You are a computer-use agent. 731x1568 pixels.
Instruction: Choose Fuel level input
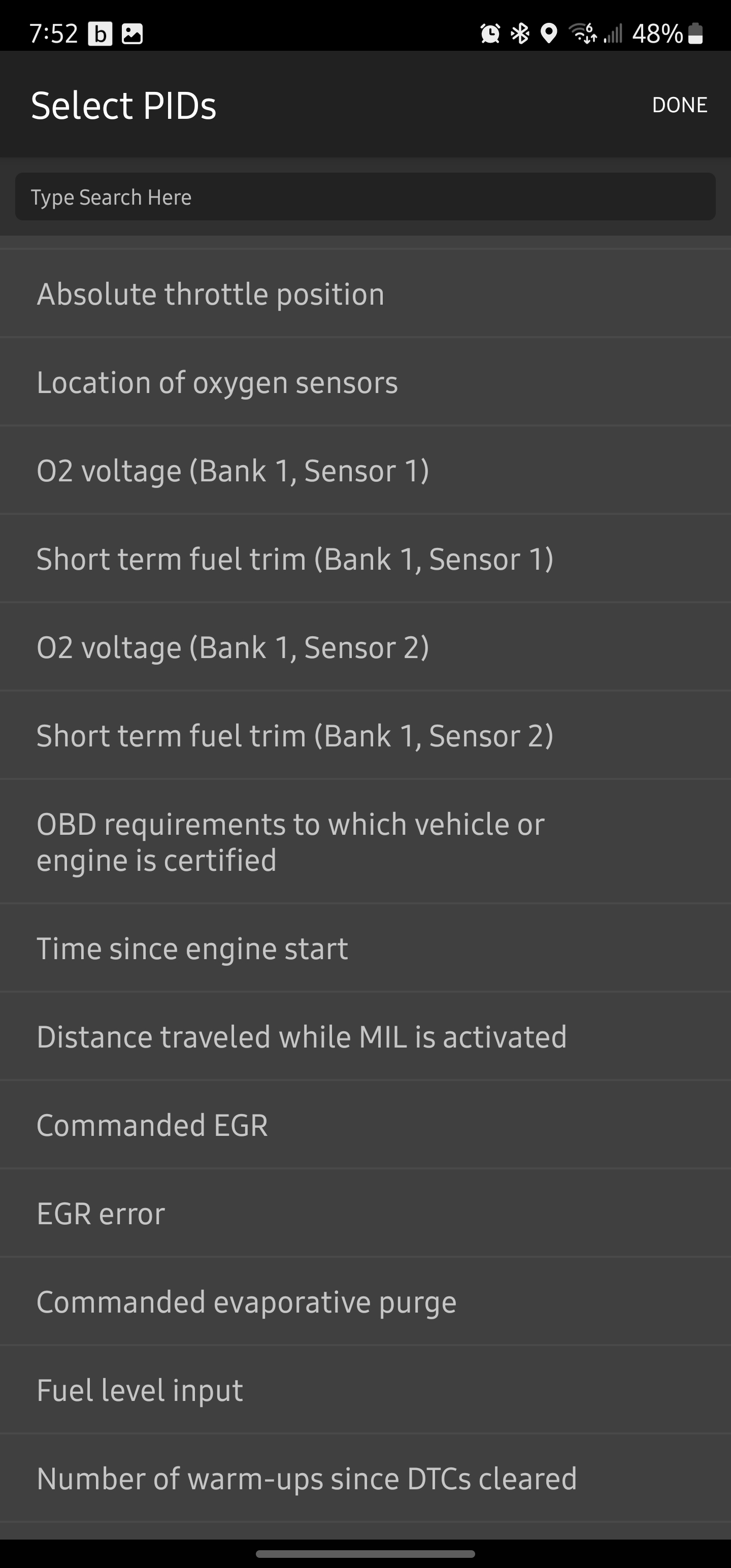click(x=365, y=1390)
